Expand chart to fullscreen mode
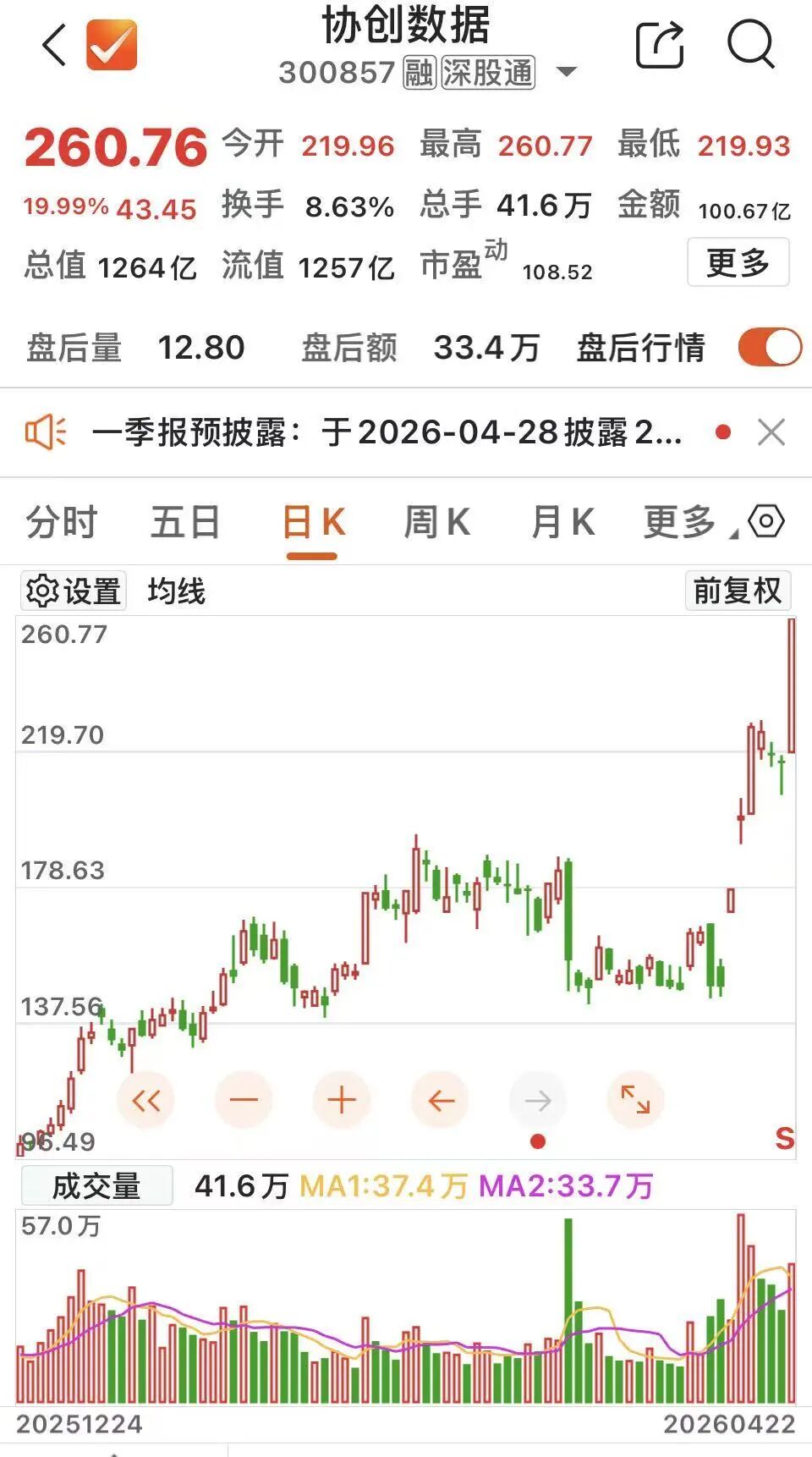812x1457 pixels. click(x=635, y=1099)
